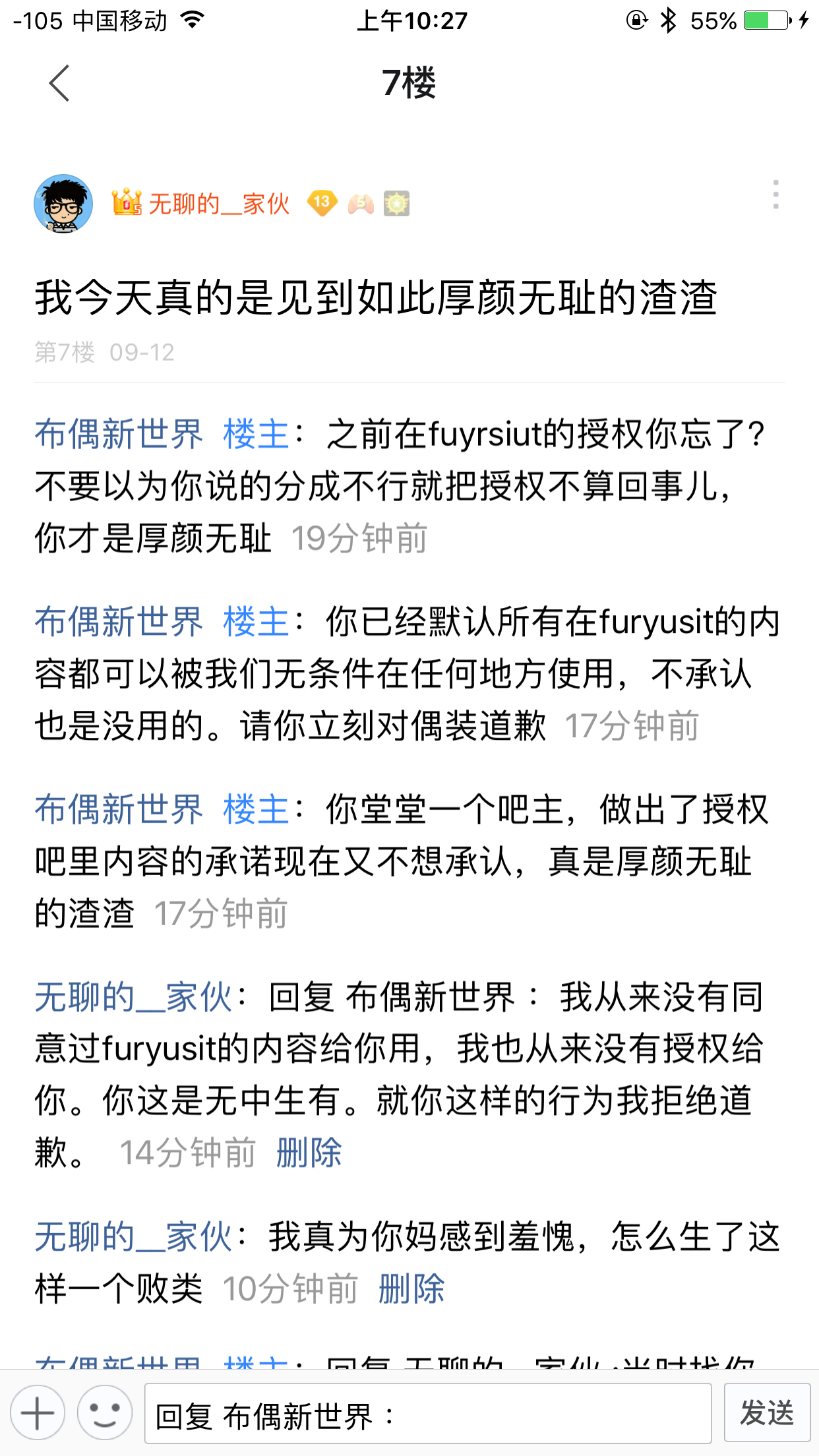Open the emoji picker
This screenshot has height=1456, width=819.
pyautogui.click(x=105, y=1413)
